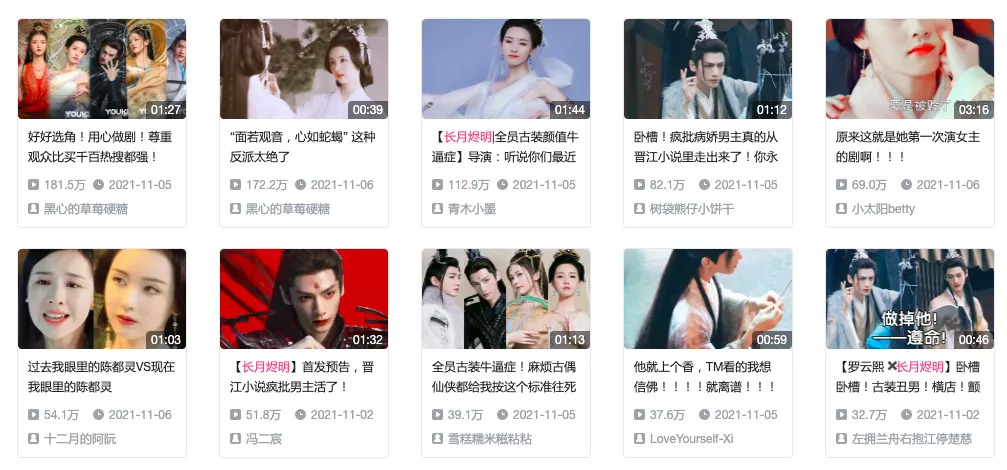Open uploader 冯二宸's page
1007x470 pixels.
point(268,439)
